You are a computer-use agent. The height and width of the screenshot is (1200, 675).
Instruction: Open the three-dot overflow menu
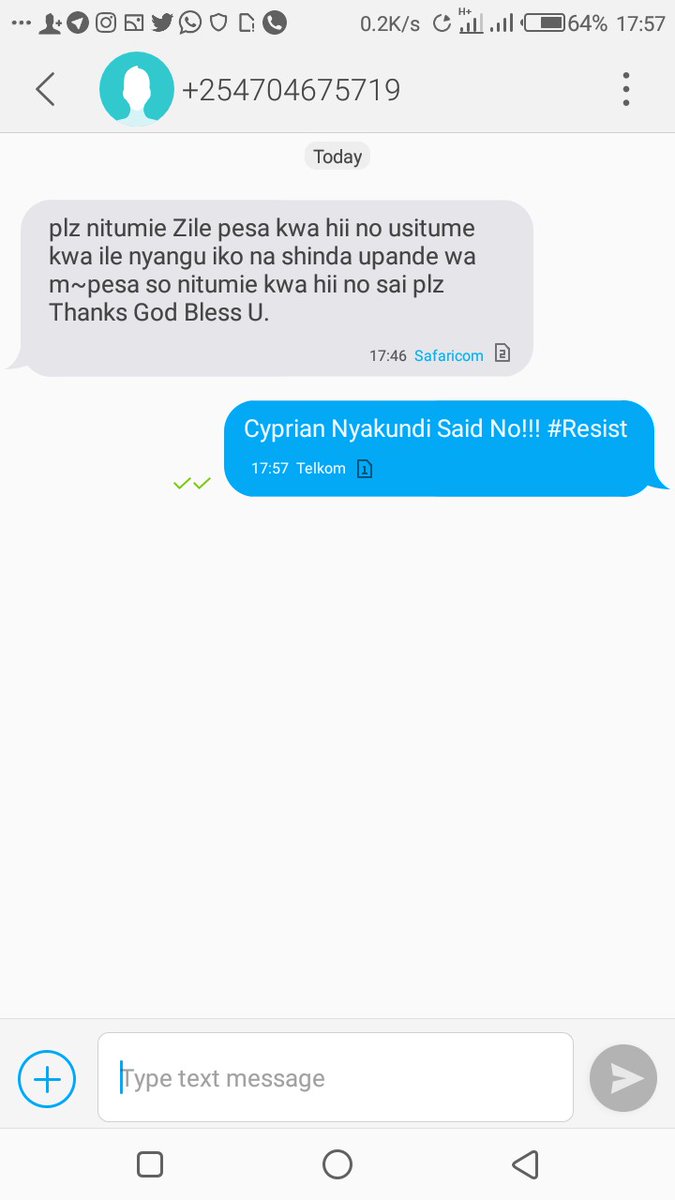tap(626, 90)
